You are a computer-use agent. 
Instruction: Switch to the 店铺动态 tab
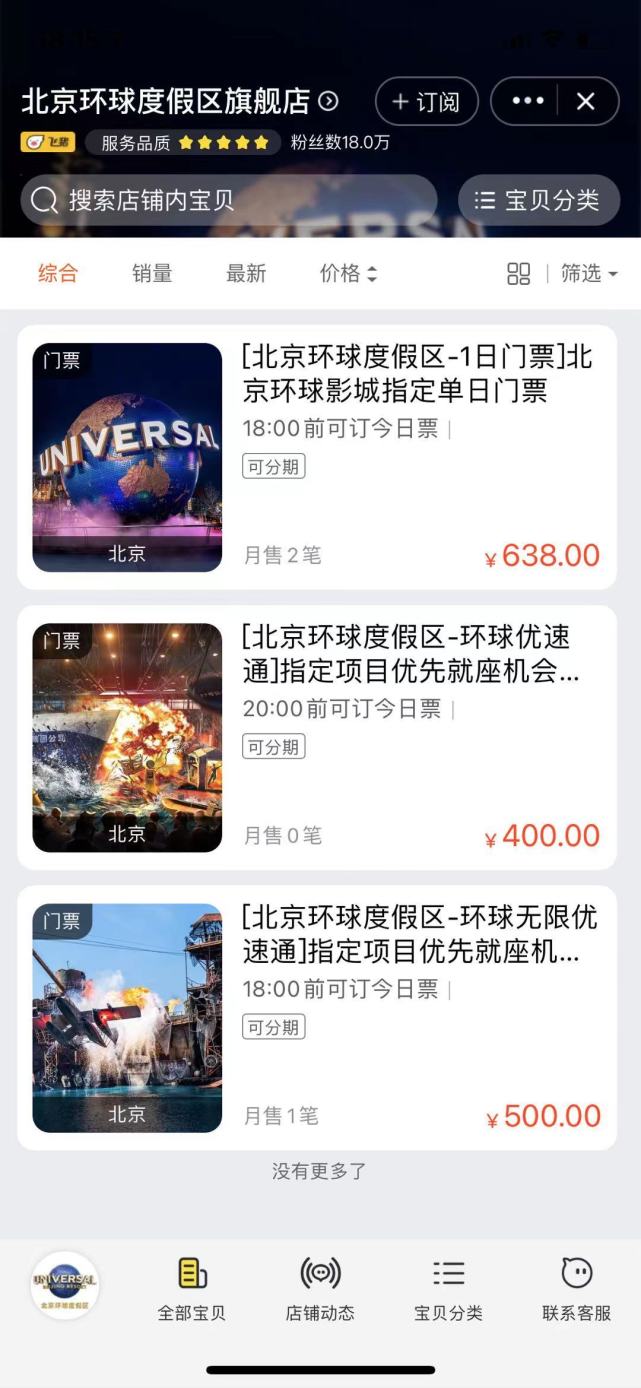320,1289
